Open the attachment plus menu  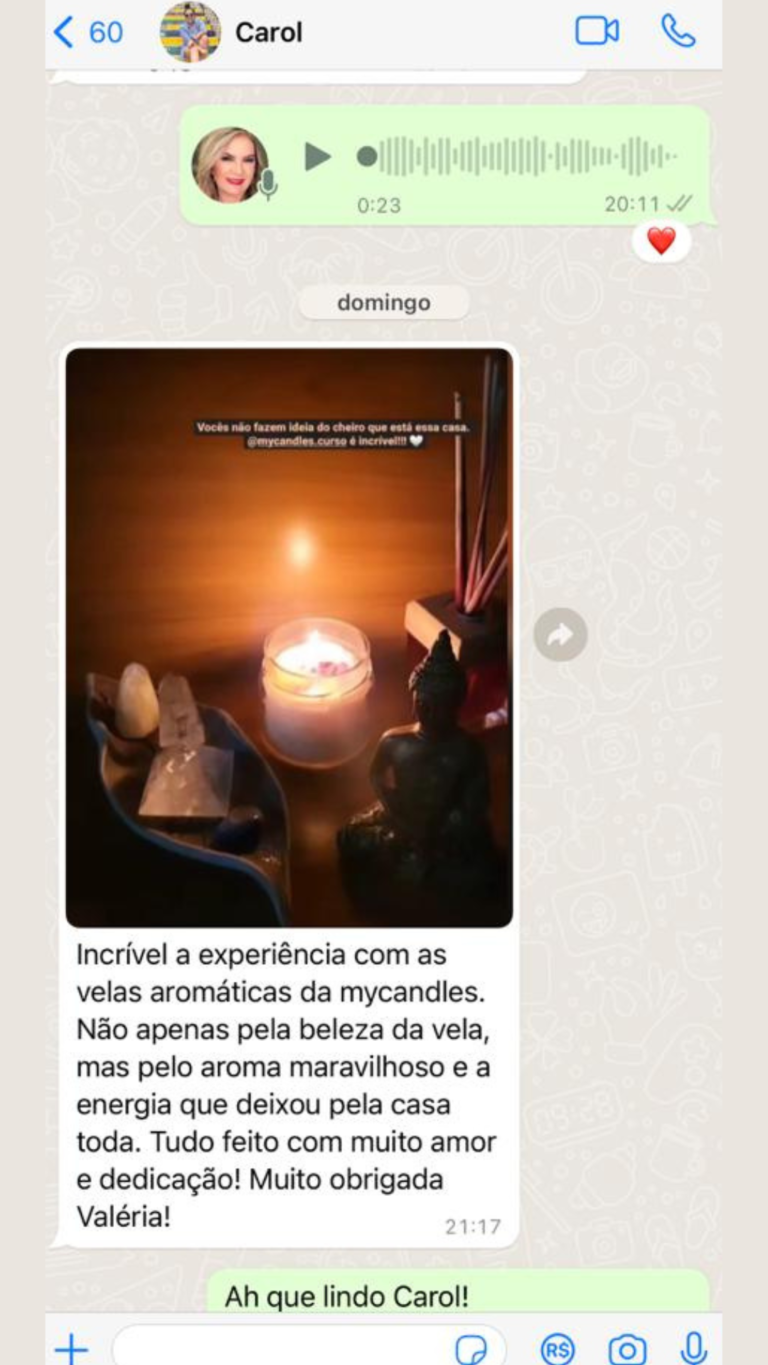(72, 1348)
